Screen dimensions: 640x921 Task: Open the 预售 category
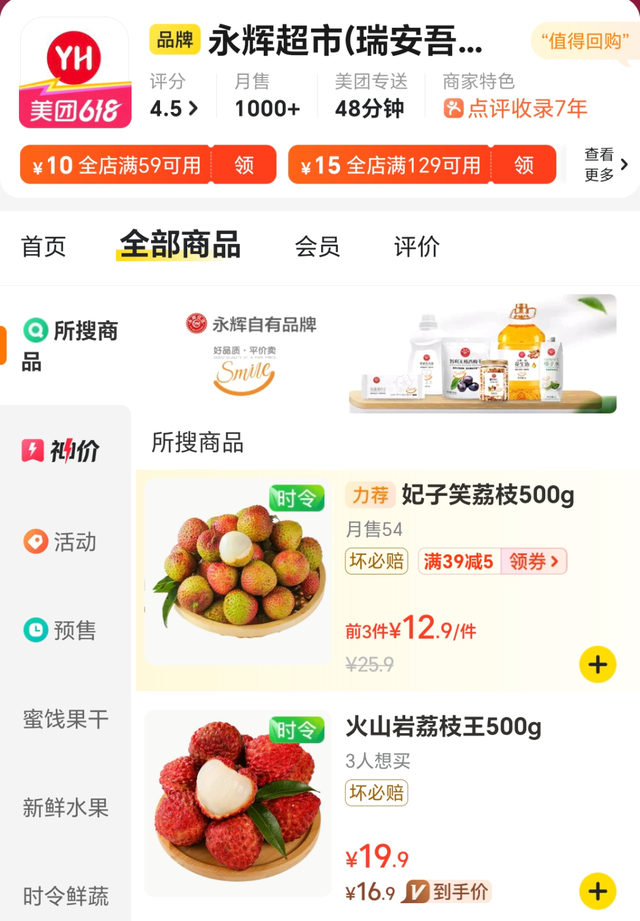63,630
